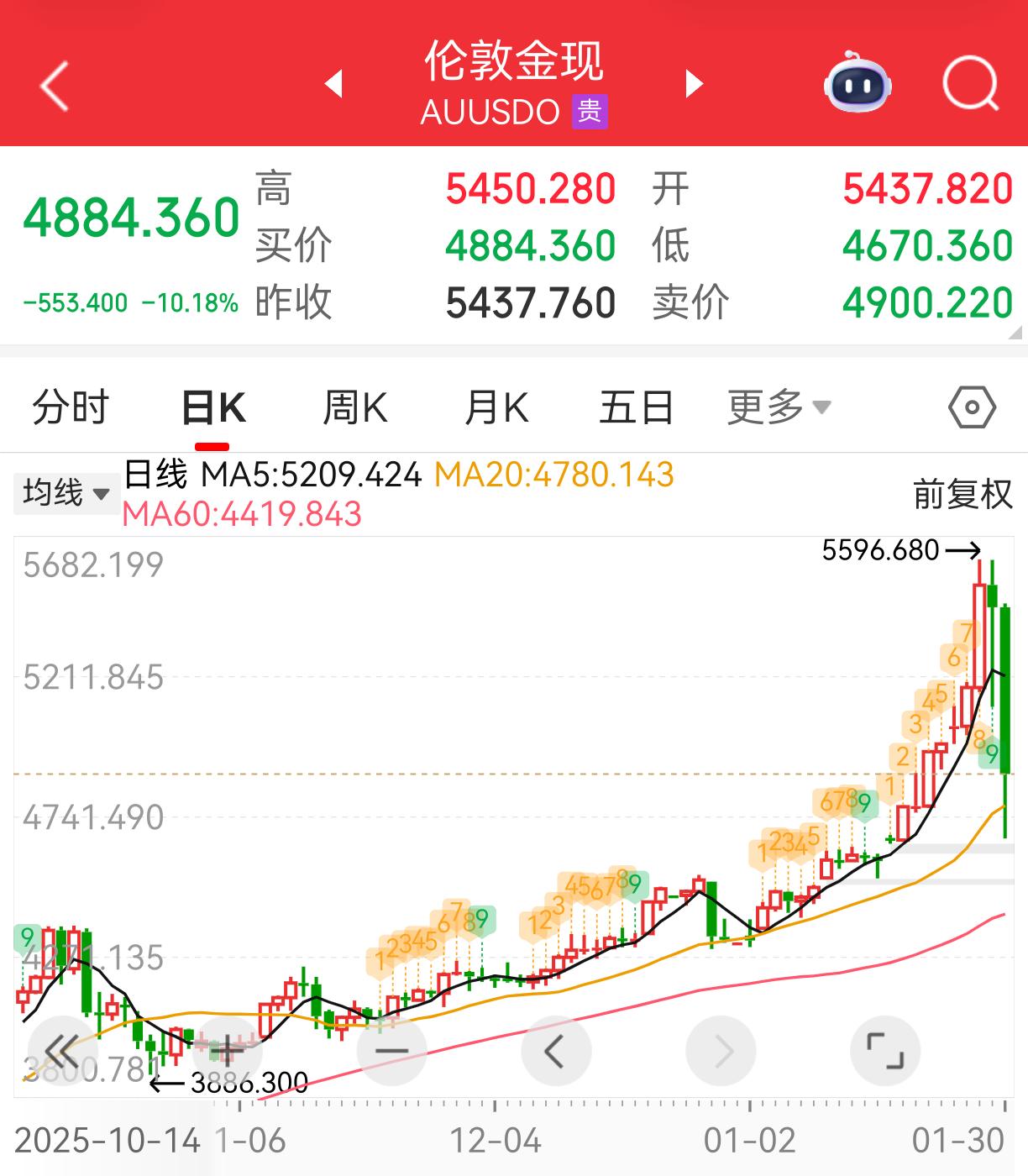
Task: Zoom in on chart with plus icon
Action: coord(228,1051)
